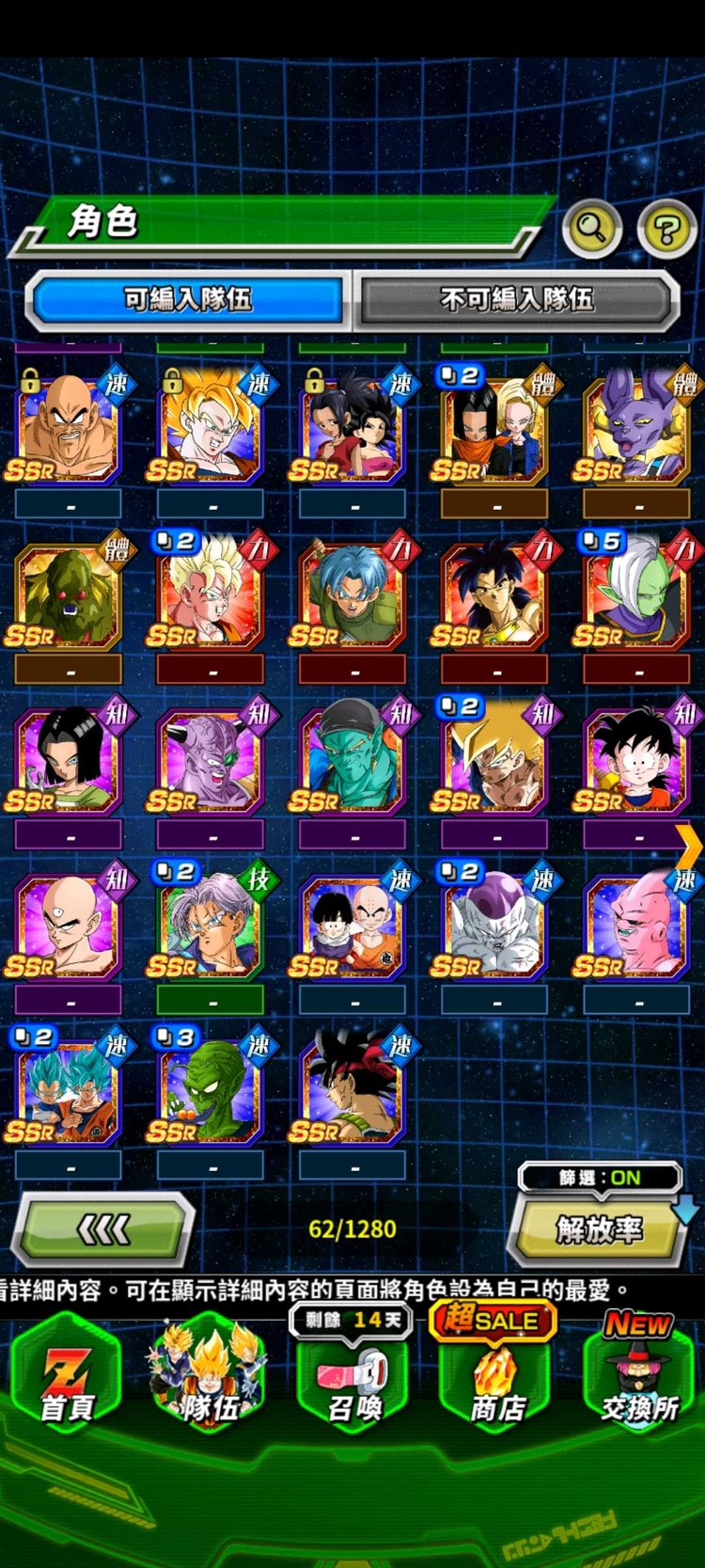Open the question mark help icon
This screenshot has height=1568, width=705.
click(666, 228)
